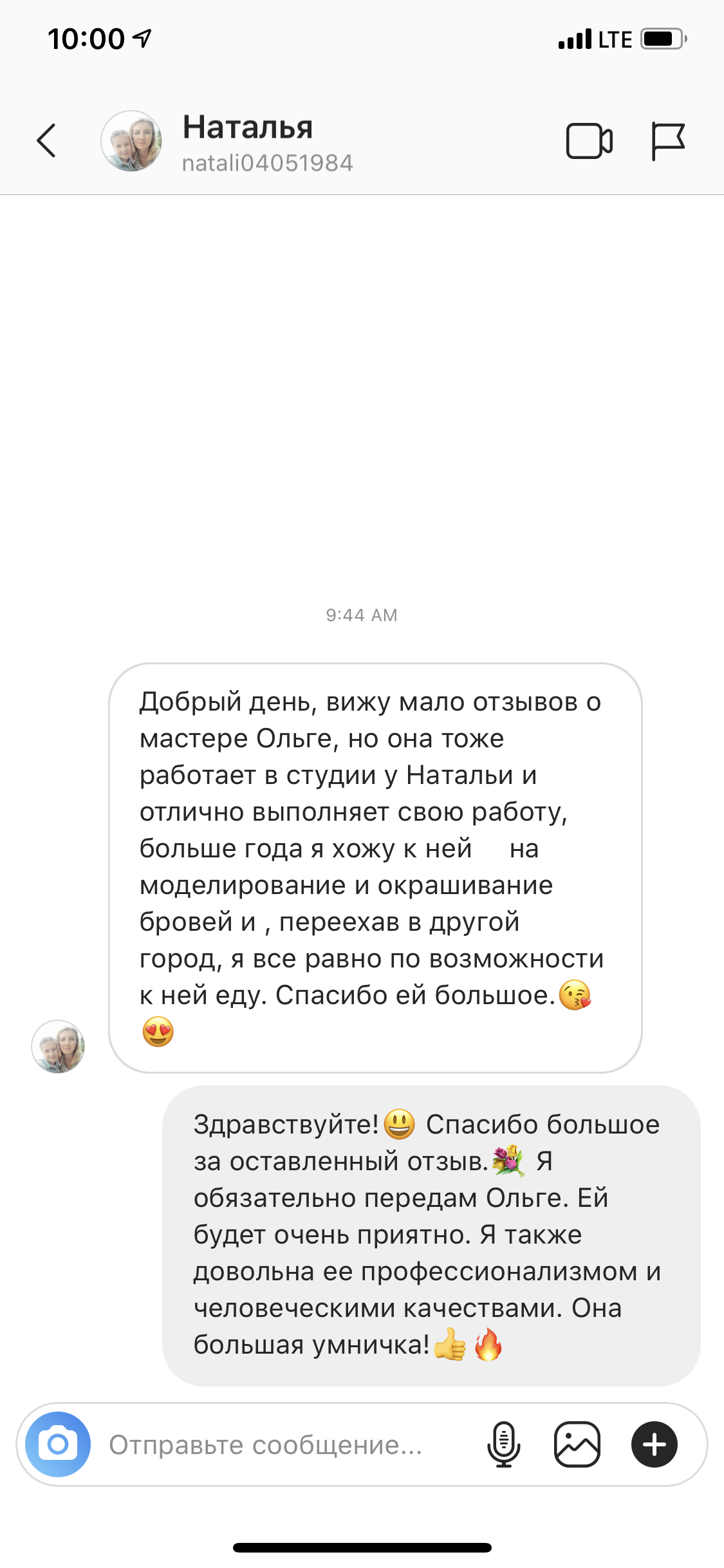Open Наталья's profile from the header
This screenshot has width=724, height=1568.
248,142
